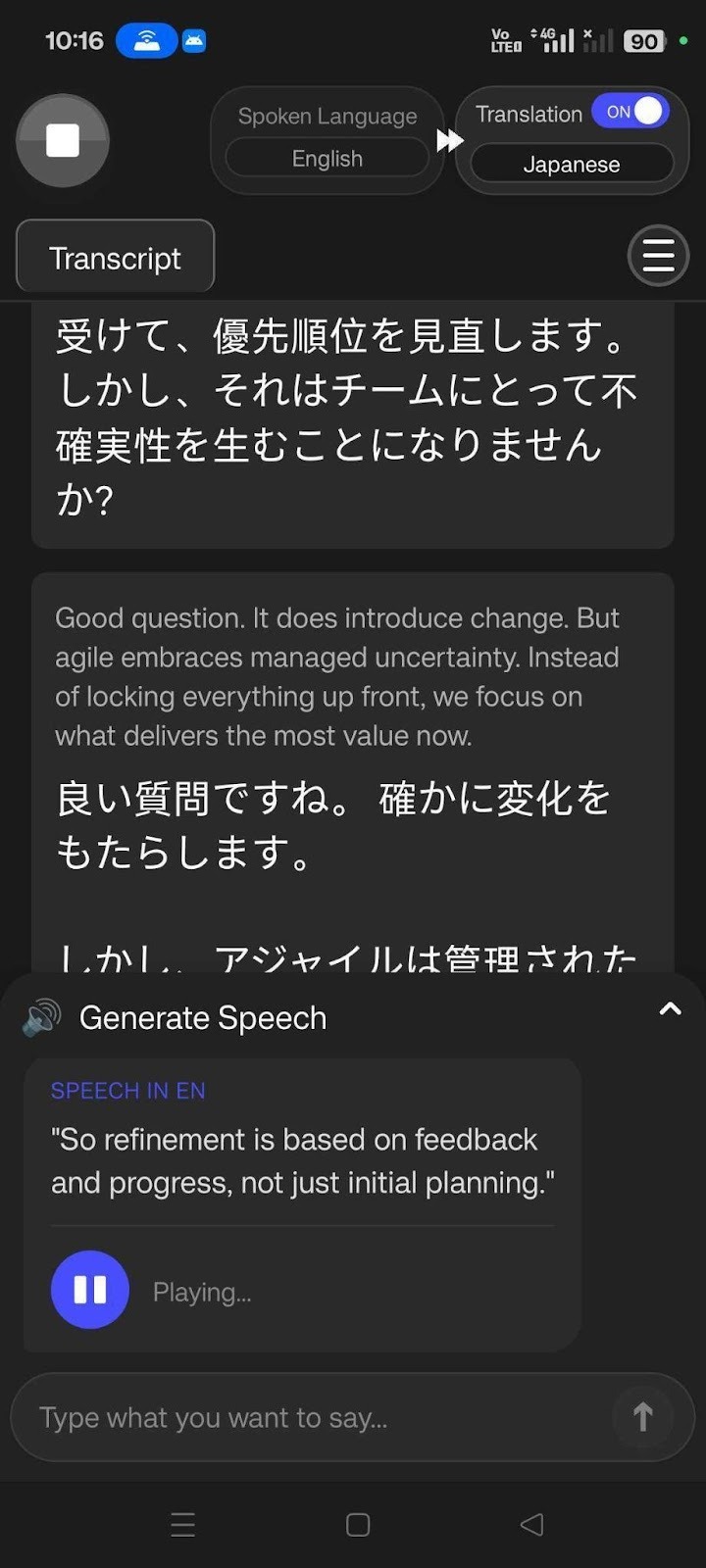Pause the playing speech audio
Screen dimensions: 706x1568
[x=88, y=1290]
